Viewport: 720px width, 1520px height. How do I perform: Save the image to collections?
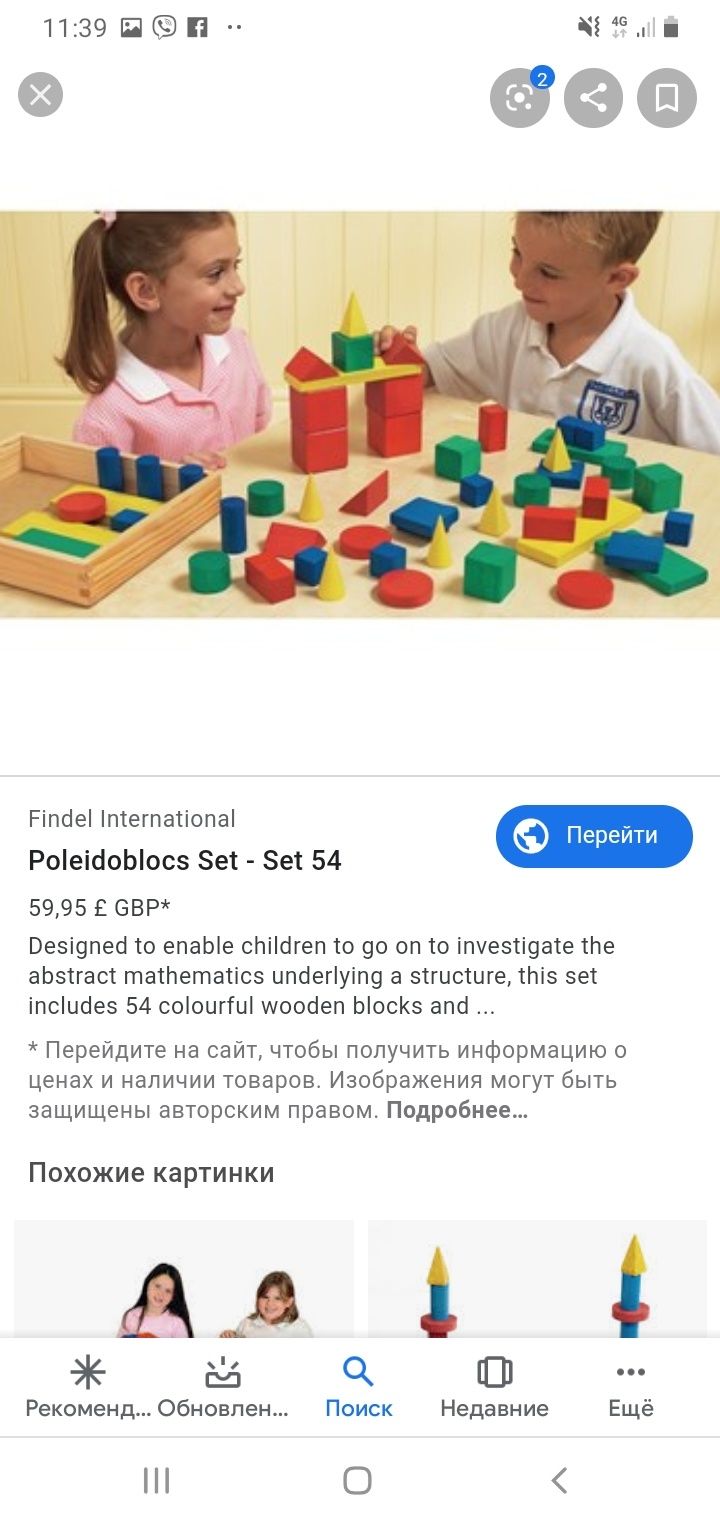click(666, 97)
